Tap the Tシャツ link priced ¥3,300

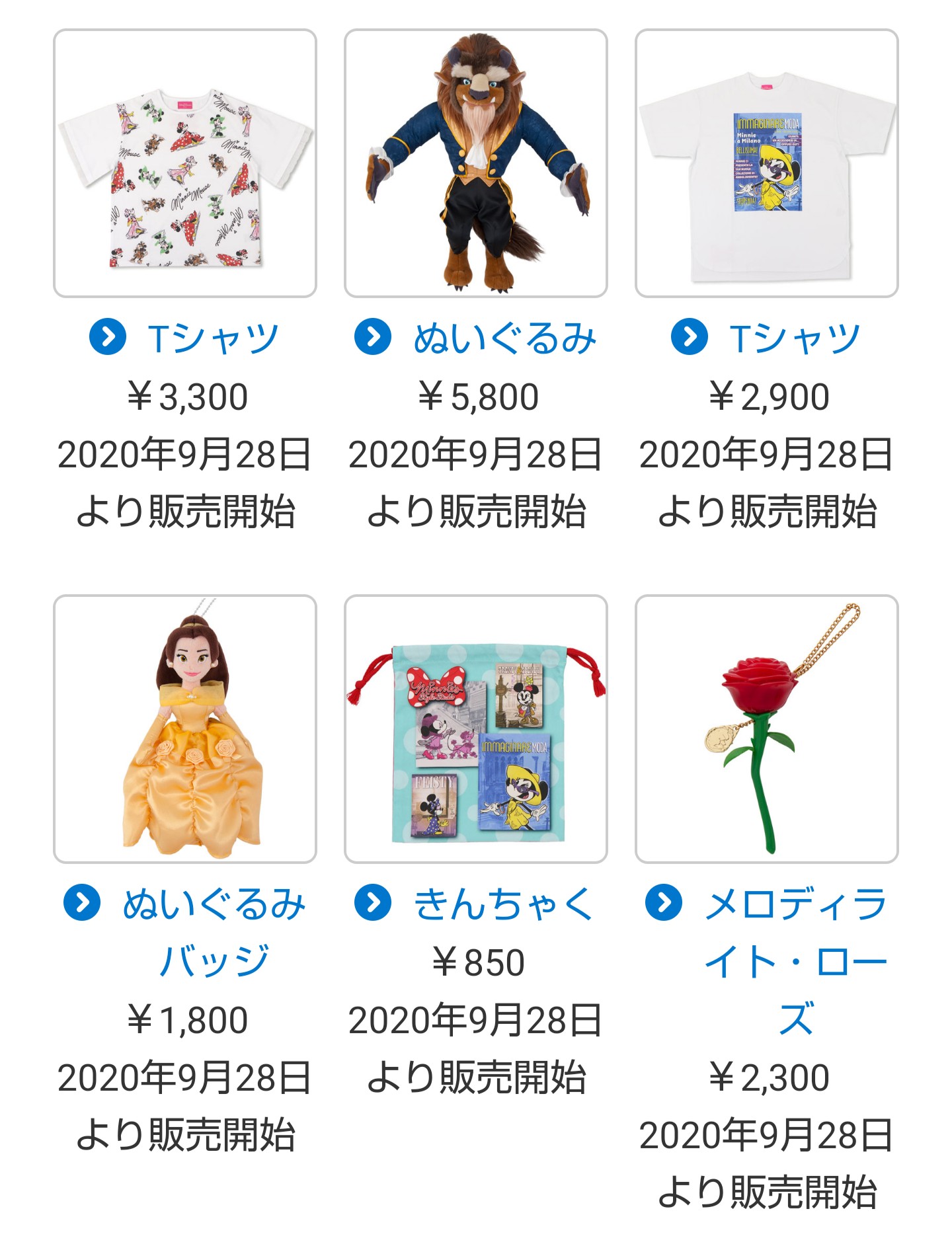click(212, 338)
